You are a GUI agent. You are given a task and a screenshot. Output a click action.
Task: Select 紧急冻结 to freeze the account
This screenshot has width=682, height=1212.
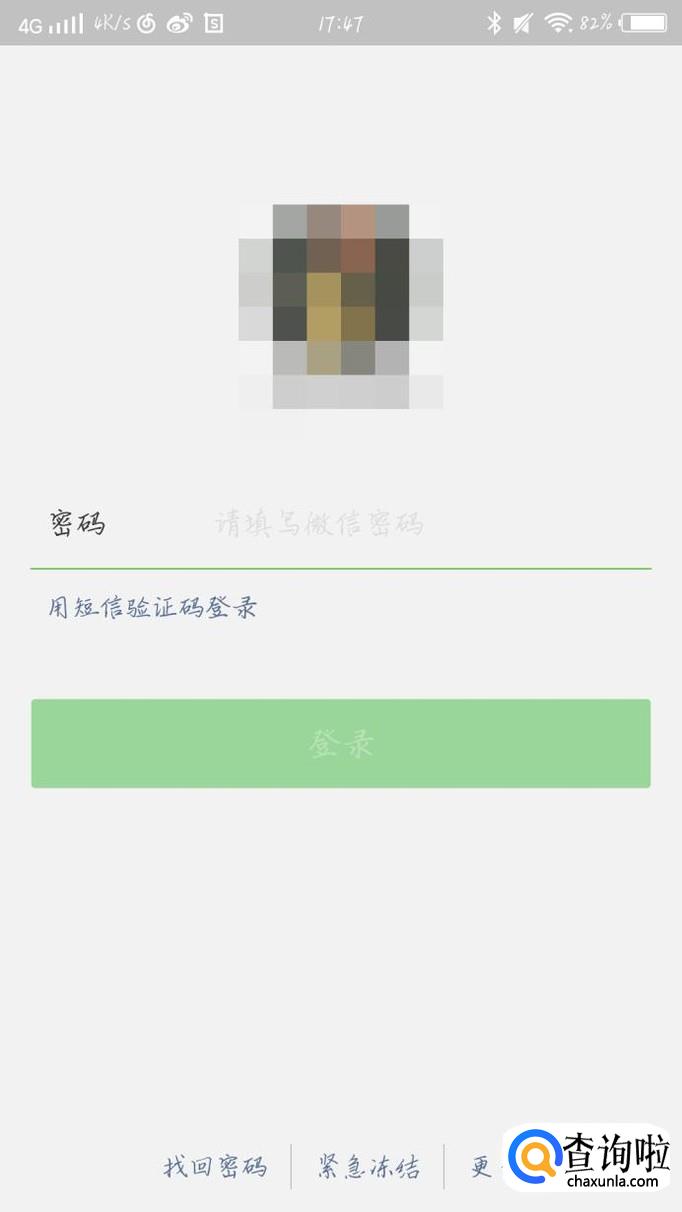pyautogui.click(x=369, y=1166)
